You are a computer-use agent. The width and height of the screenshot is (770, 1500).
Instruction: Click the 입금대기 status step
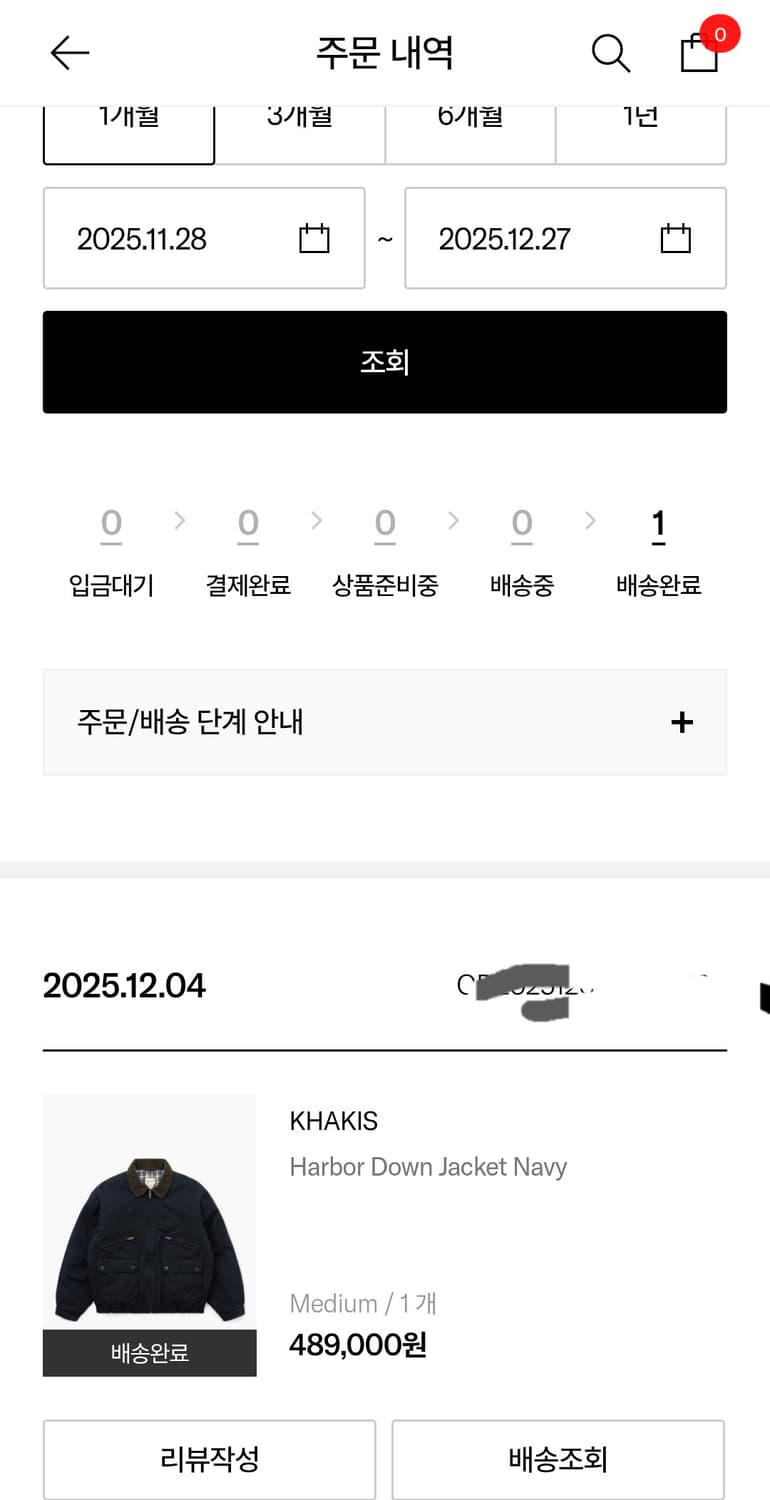[111, 586]
